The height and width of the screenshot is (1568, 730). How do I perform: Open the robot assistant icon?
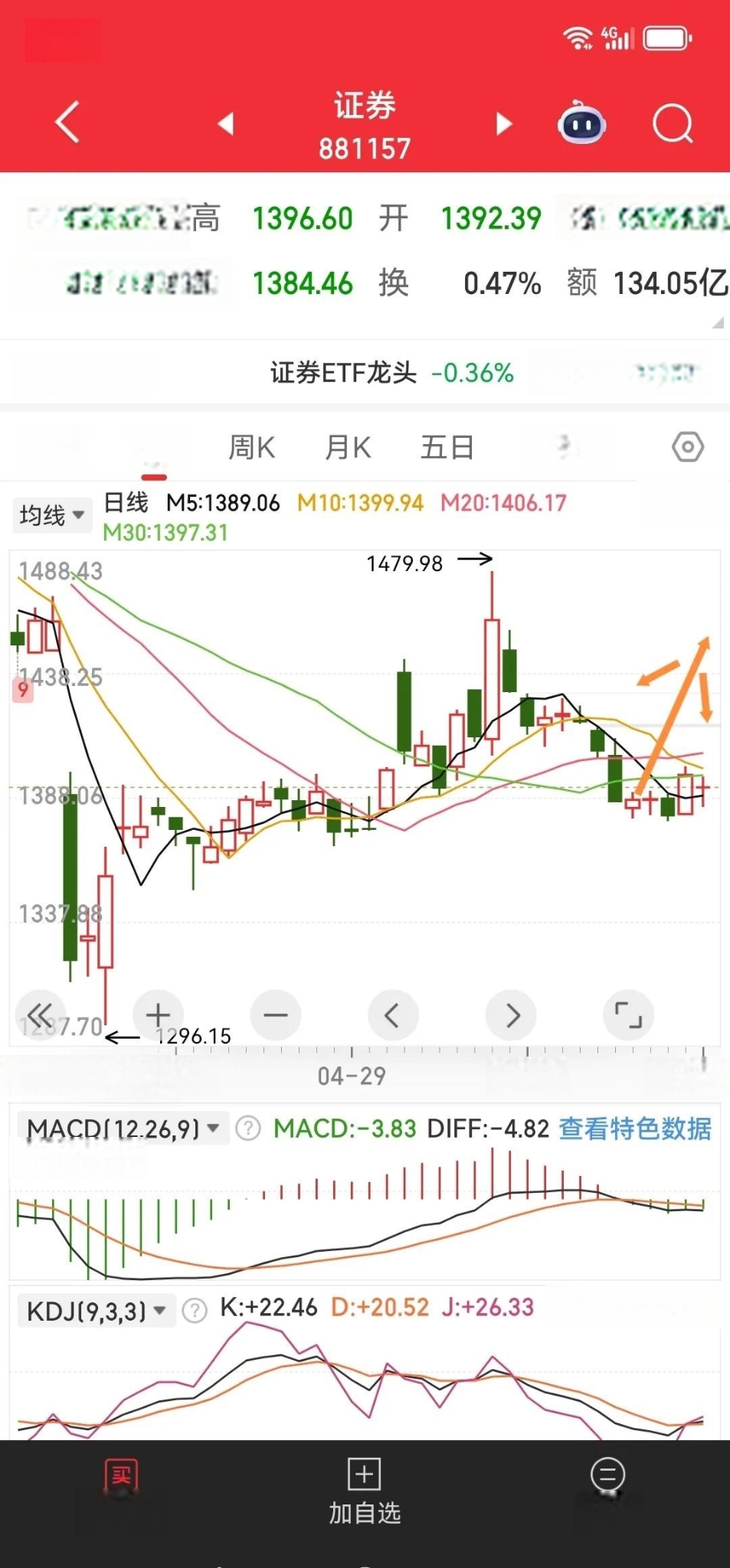pyautogui.click(x=581, y=122)
